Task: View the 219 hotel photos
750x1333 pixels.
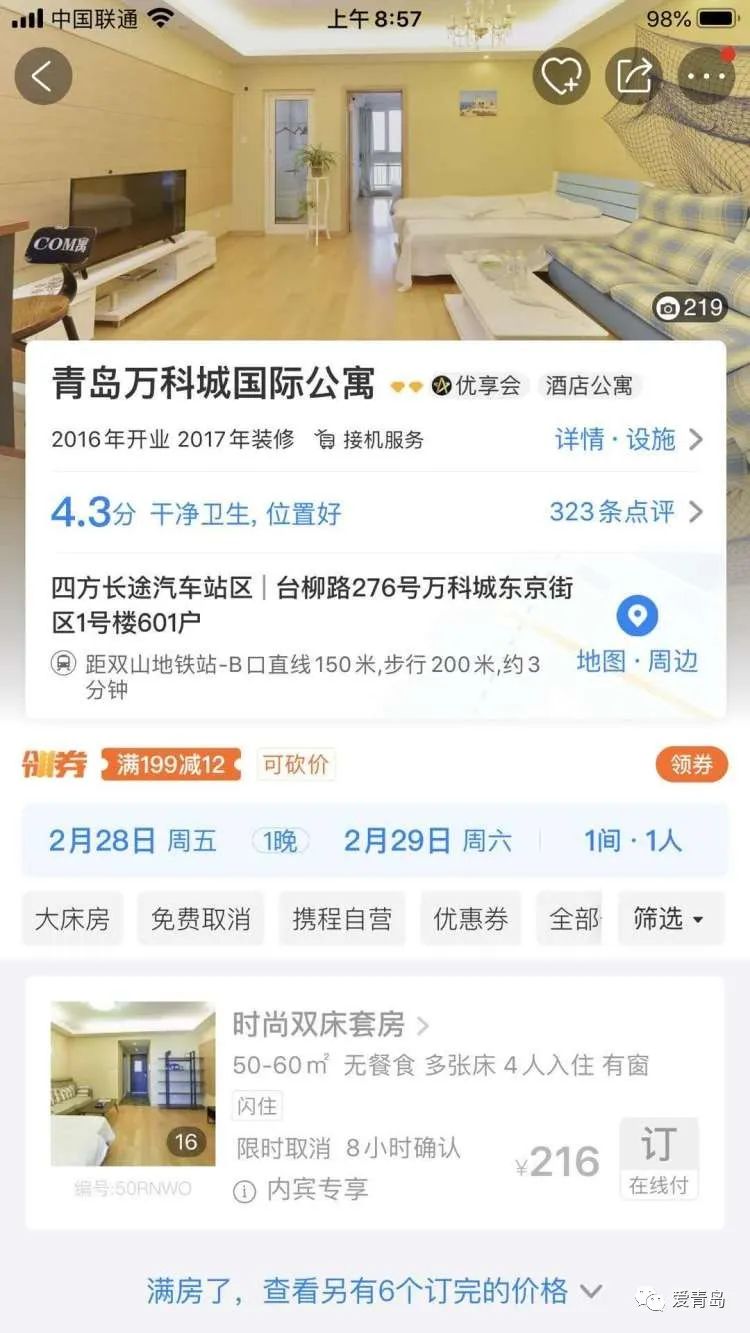Action: pos(690,307)
